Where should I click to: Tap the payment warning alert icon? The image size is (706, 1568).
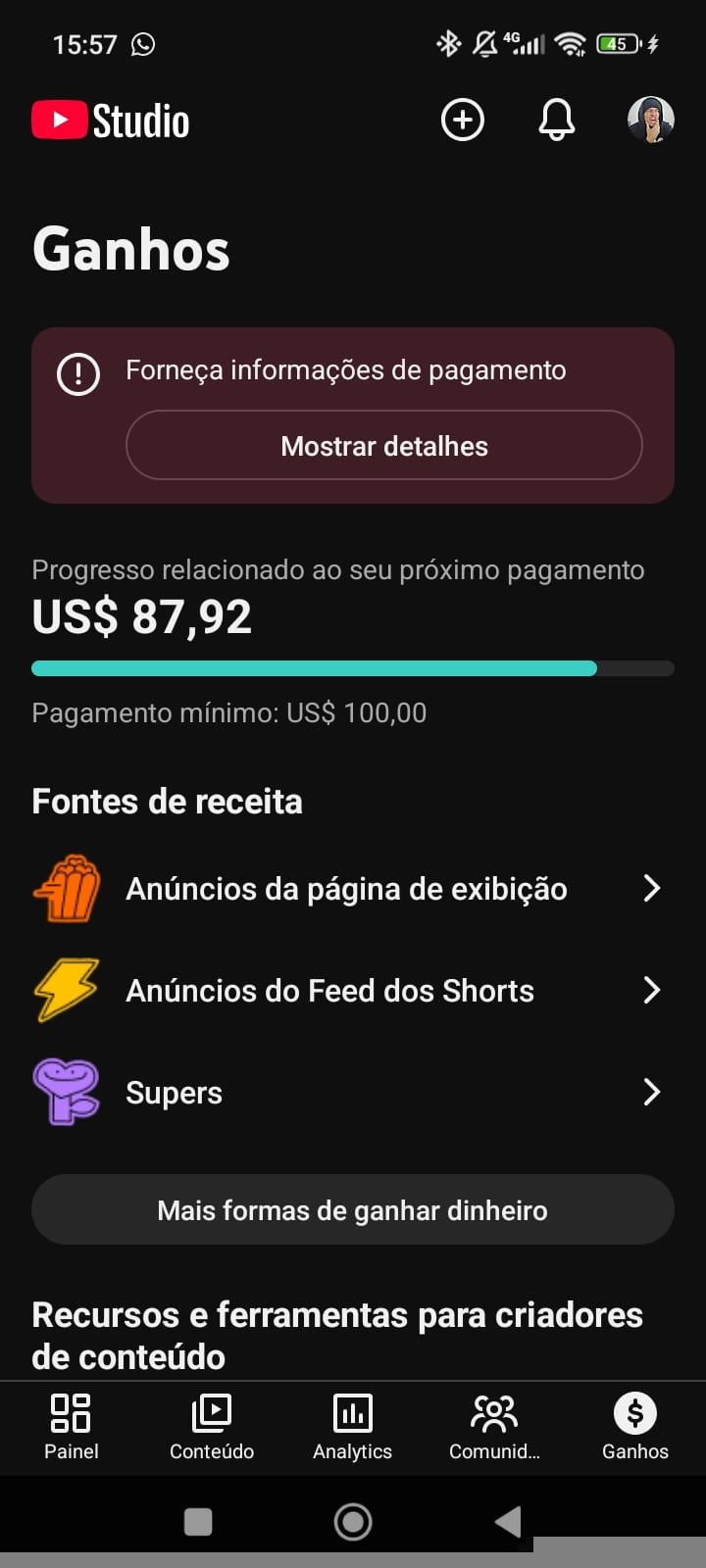78,373
